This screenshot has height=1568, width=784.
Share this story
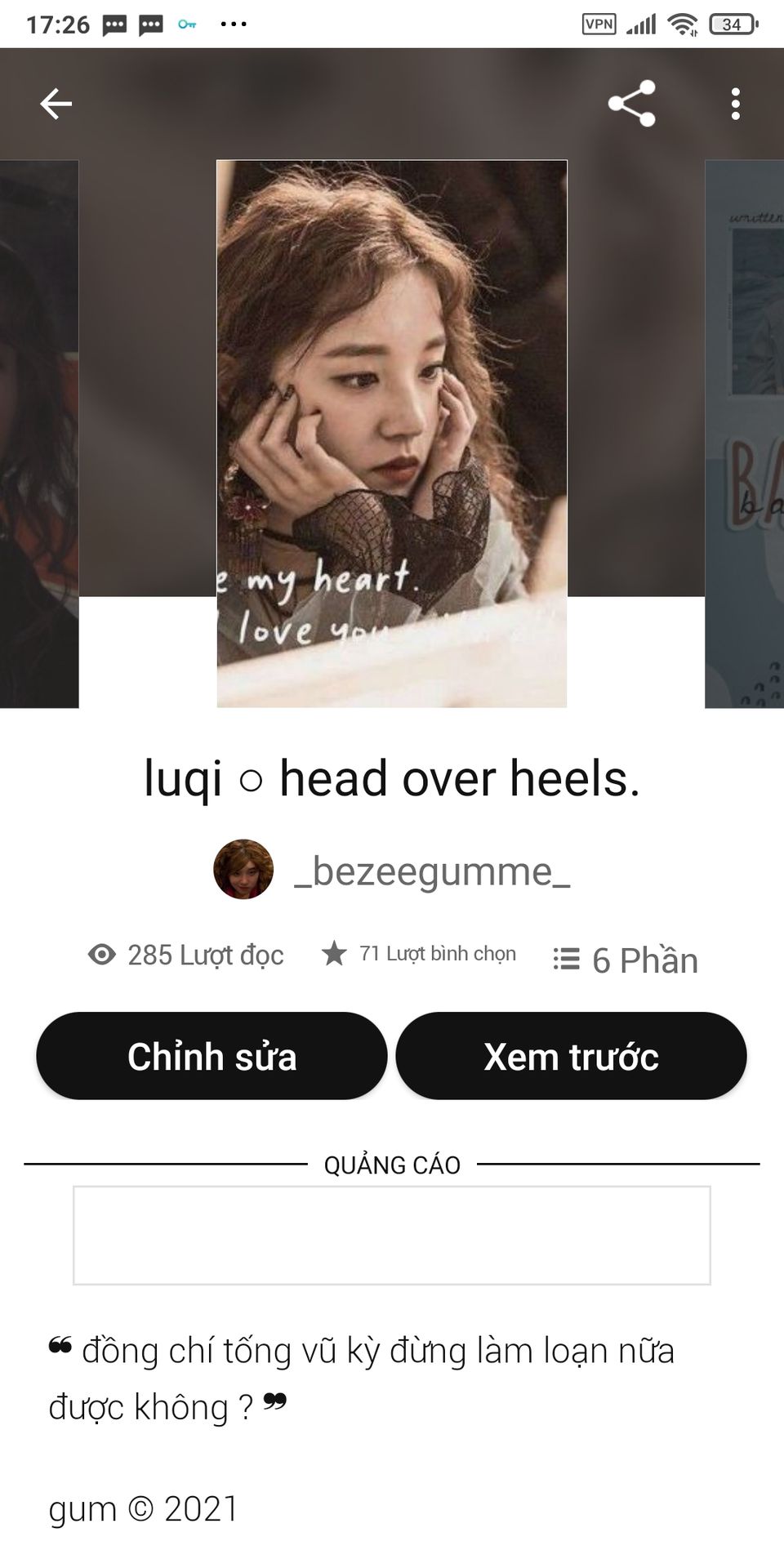[631, 104]
